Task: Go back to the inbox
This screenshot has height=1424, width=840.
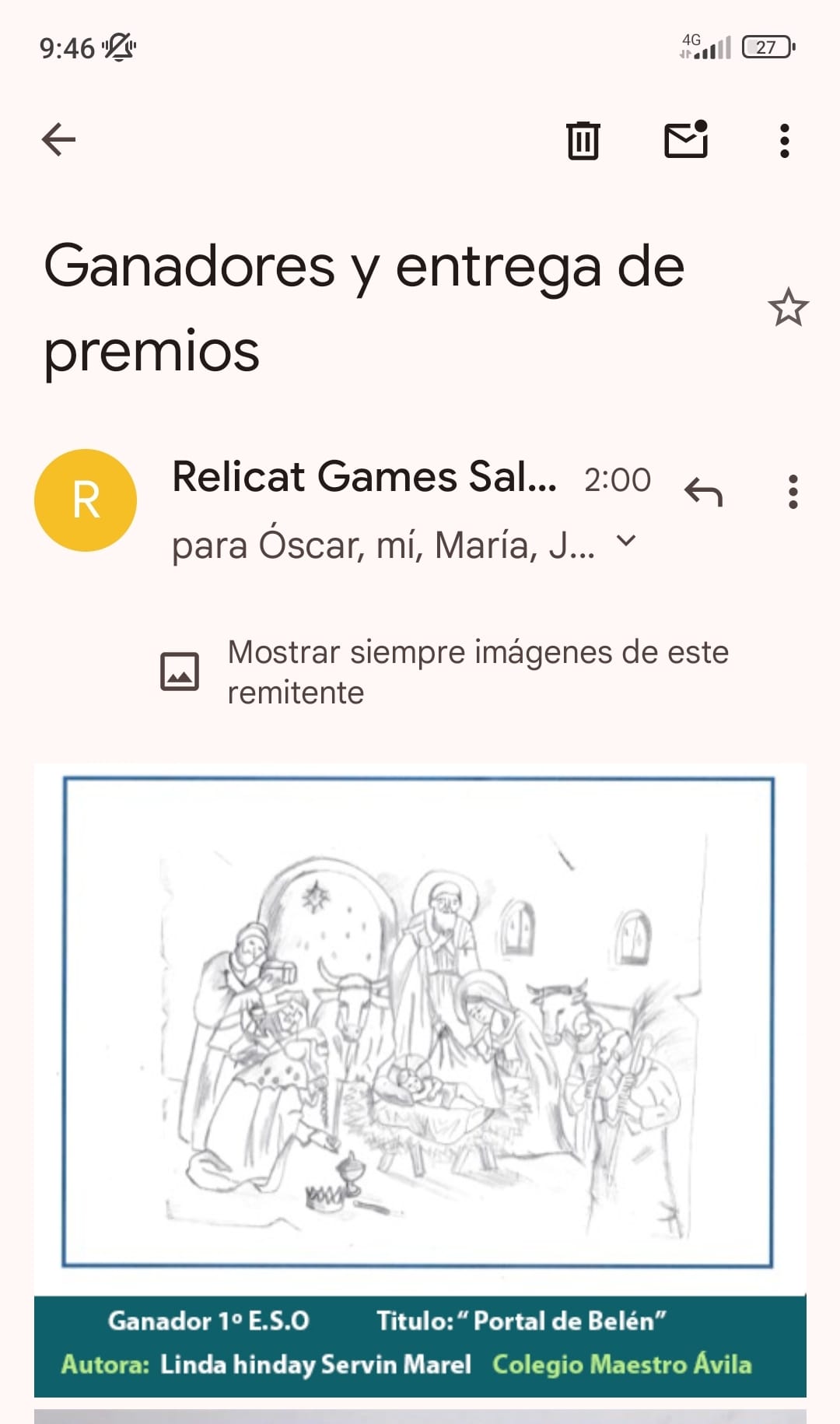Action: 58,140
